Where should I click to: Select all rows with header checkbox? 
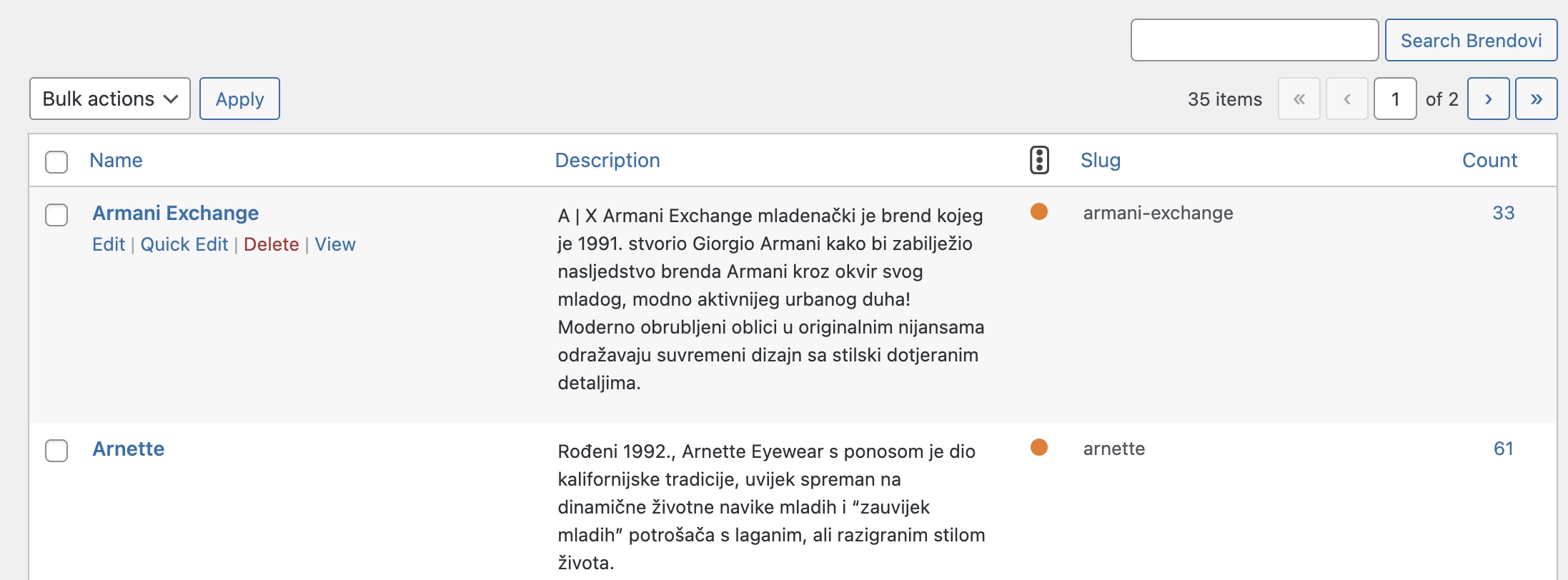[x=56, y=161]
